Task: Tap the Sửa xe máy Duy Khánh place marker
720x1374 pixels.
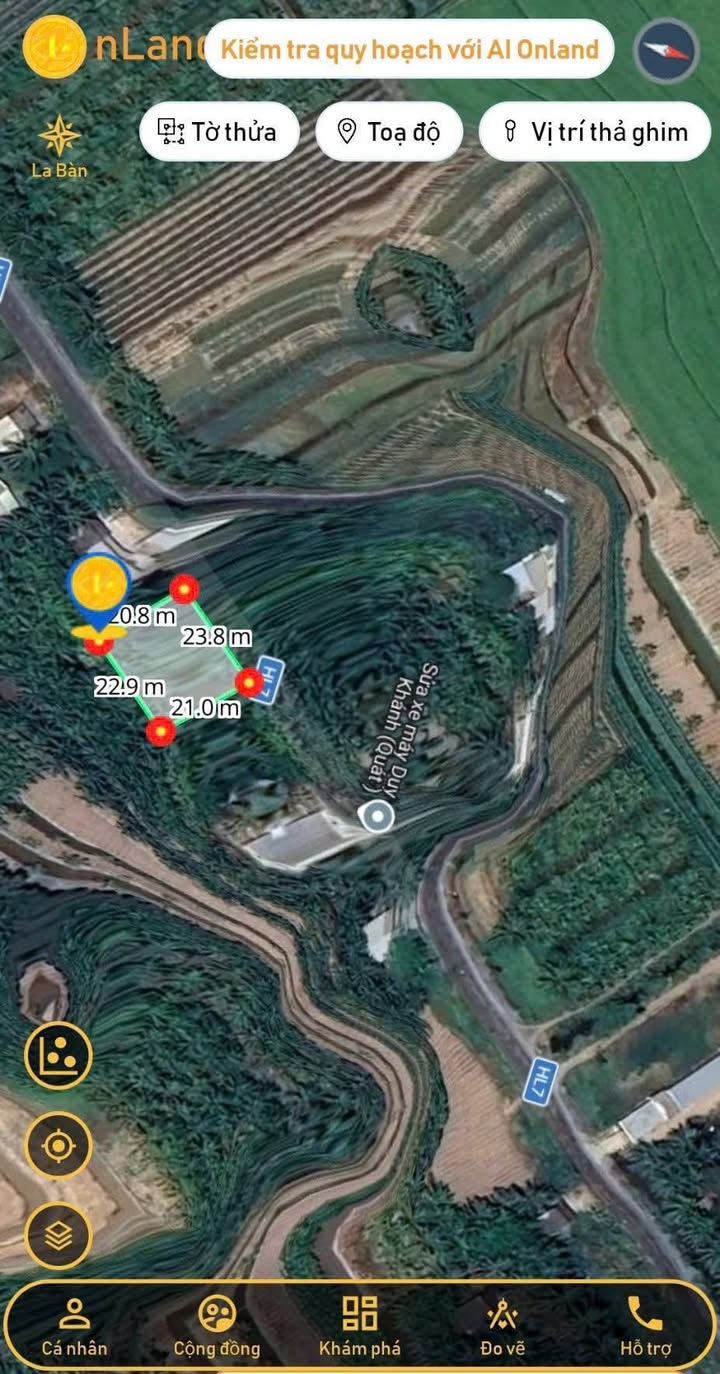Action: 377,817
